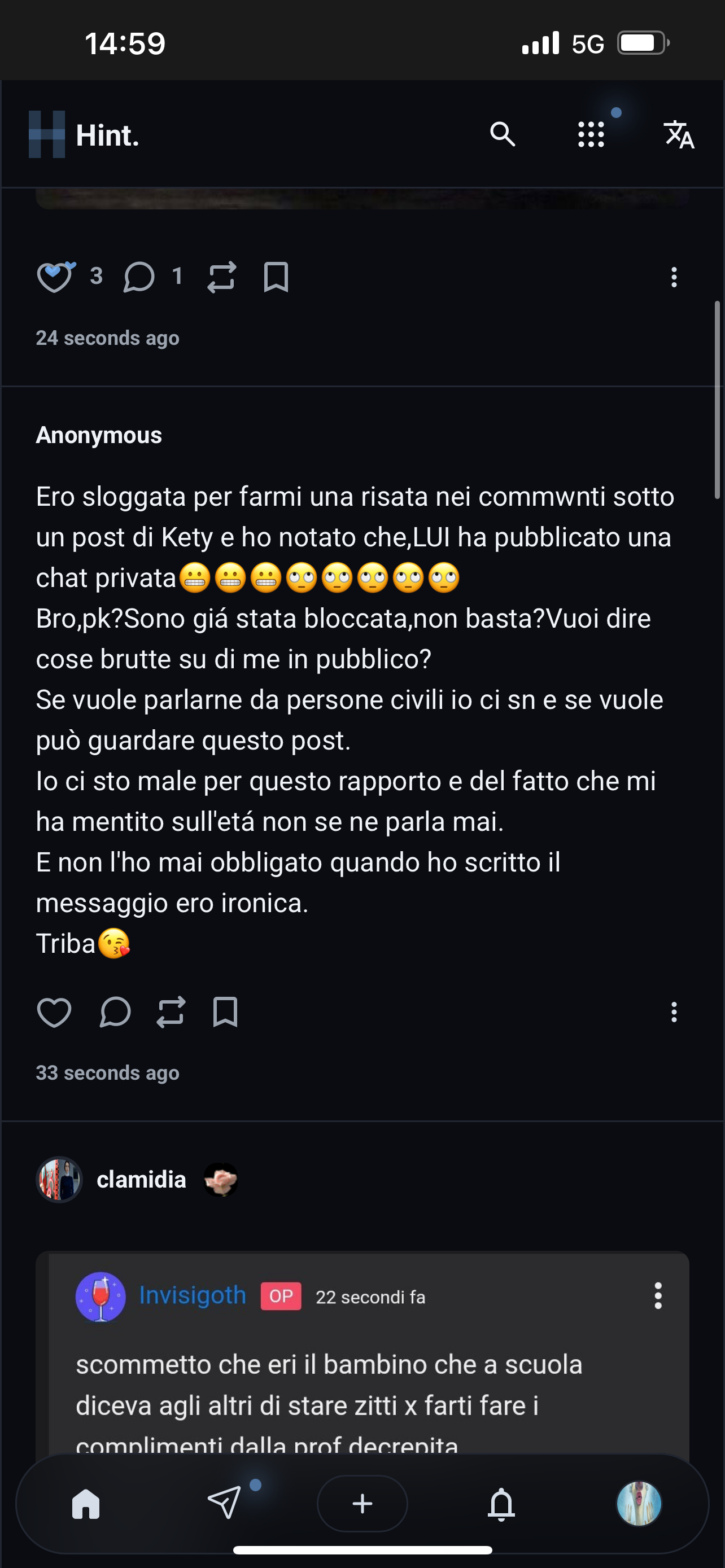Repost the post from 24 seconds ago
The height and width of the screenshot is (1568, 725).
click(x=221, y=278)
